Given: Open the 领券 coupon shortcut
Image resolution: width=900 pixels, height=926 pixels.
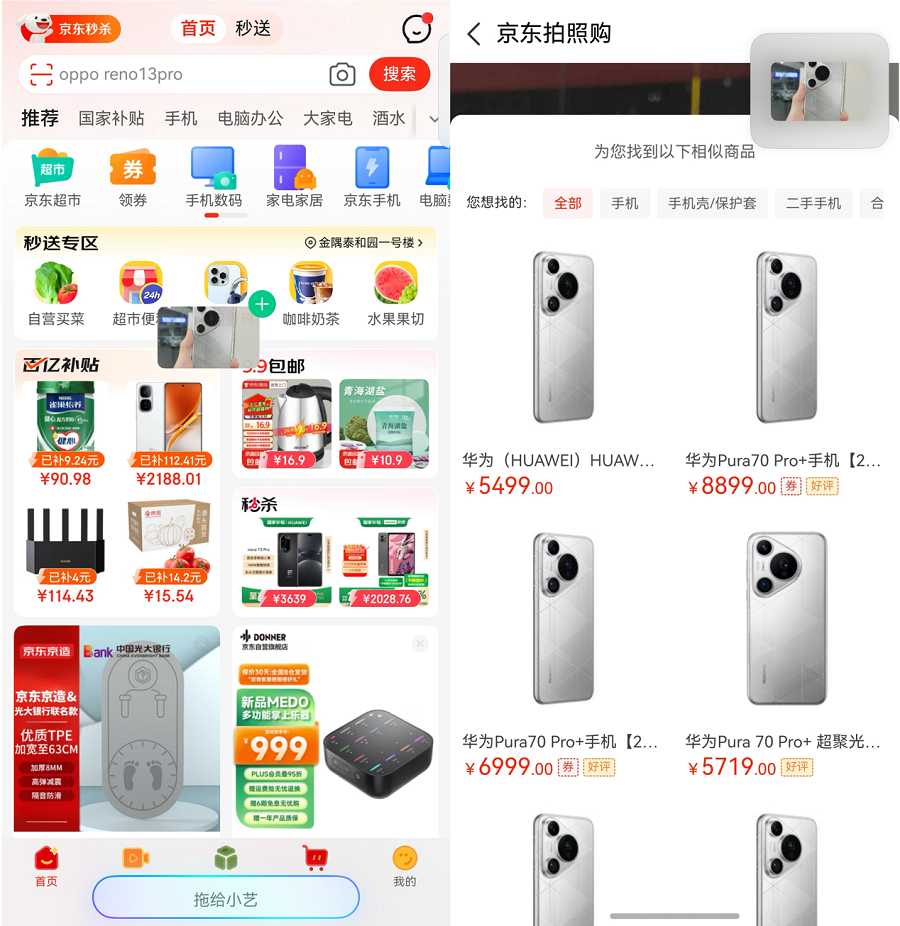Looking at the screenshot, I should click(133, 178).
